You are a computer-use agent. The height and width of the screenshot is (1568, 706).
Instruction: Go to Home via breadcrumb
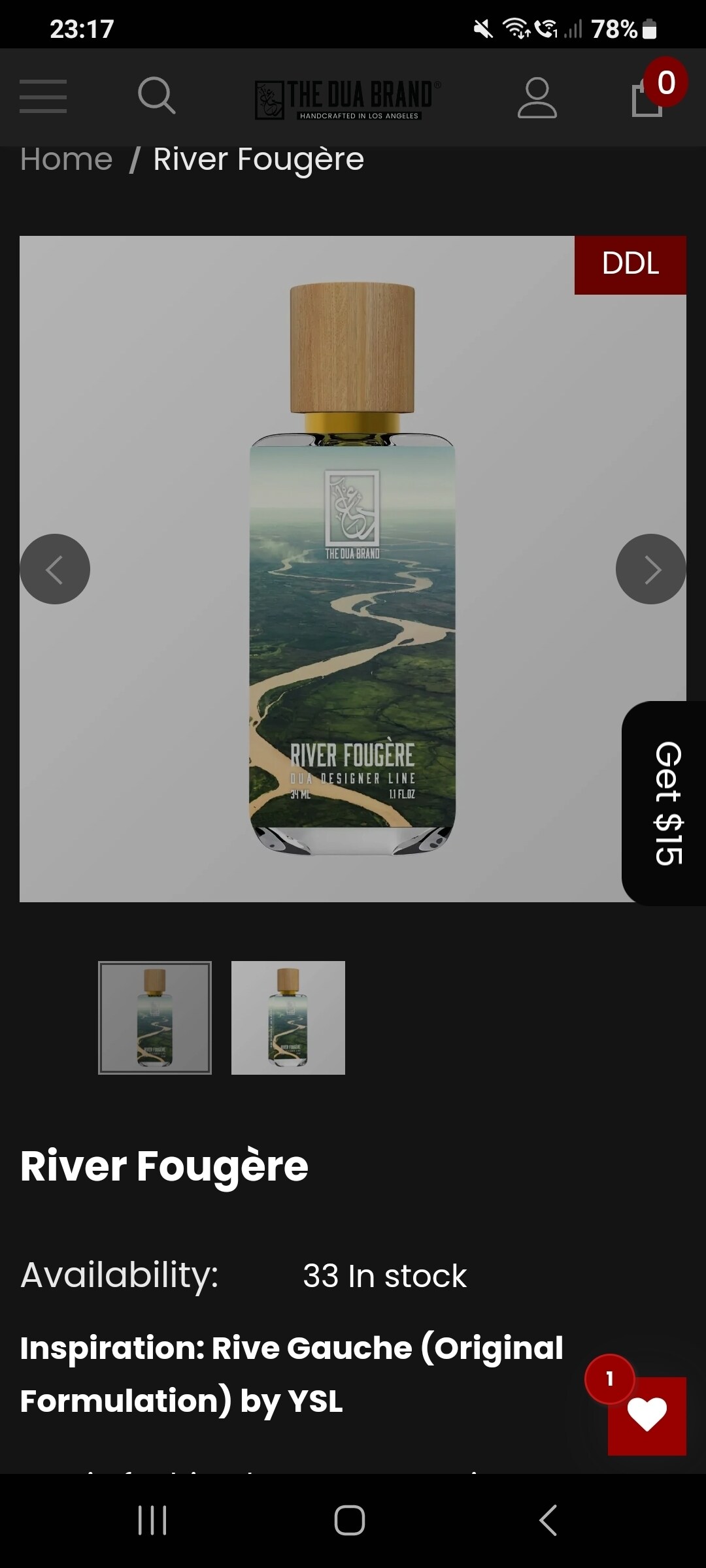66,159
